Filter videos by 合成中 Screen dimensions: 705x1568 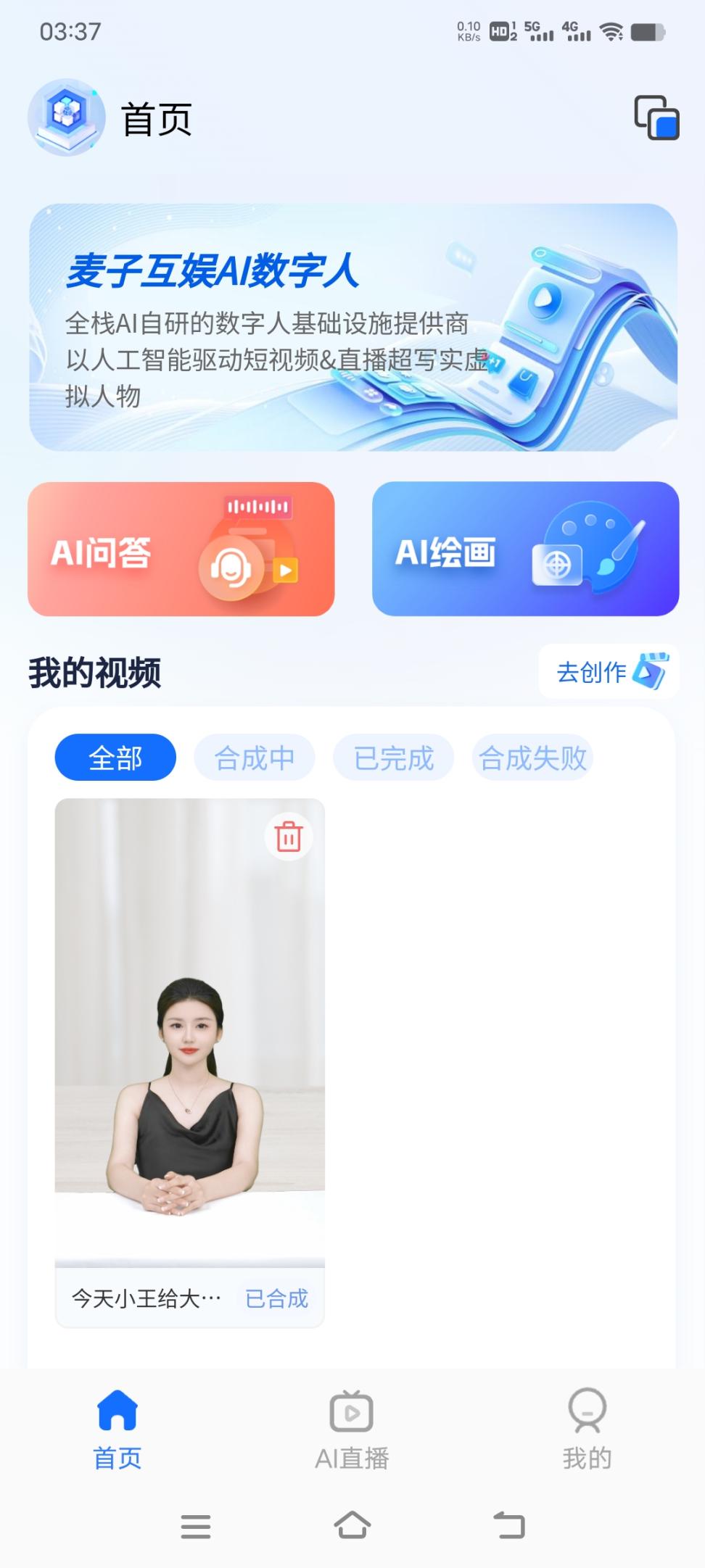[254, 758]
